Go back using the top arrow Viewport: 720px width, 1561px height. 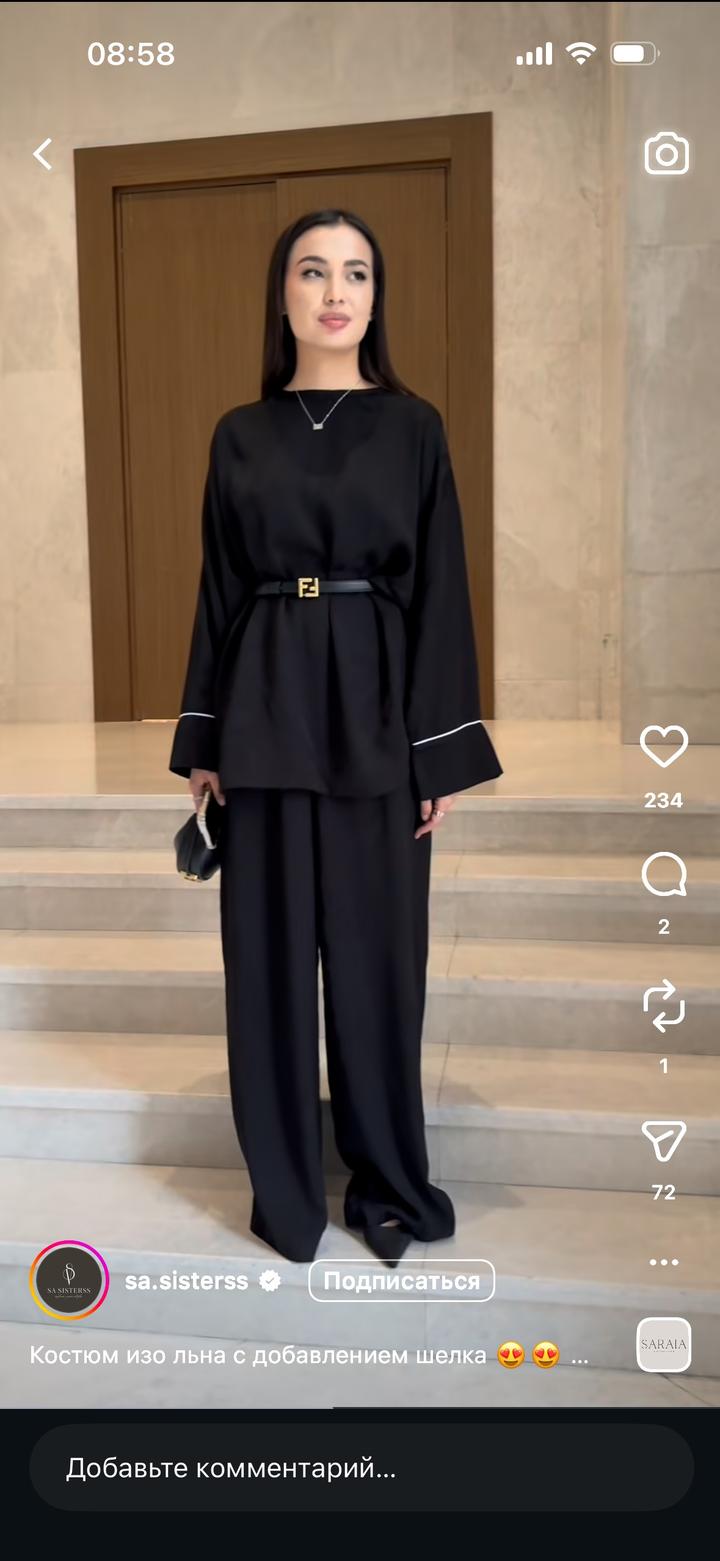42,154
